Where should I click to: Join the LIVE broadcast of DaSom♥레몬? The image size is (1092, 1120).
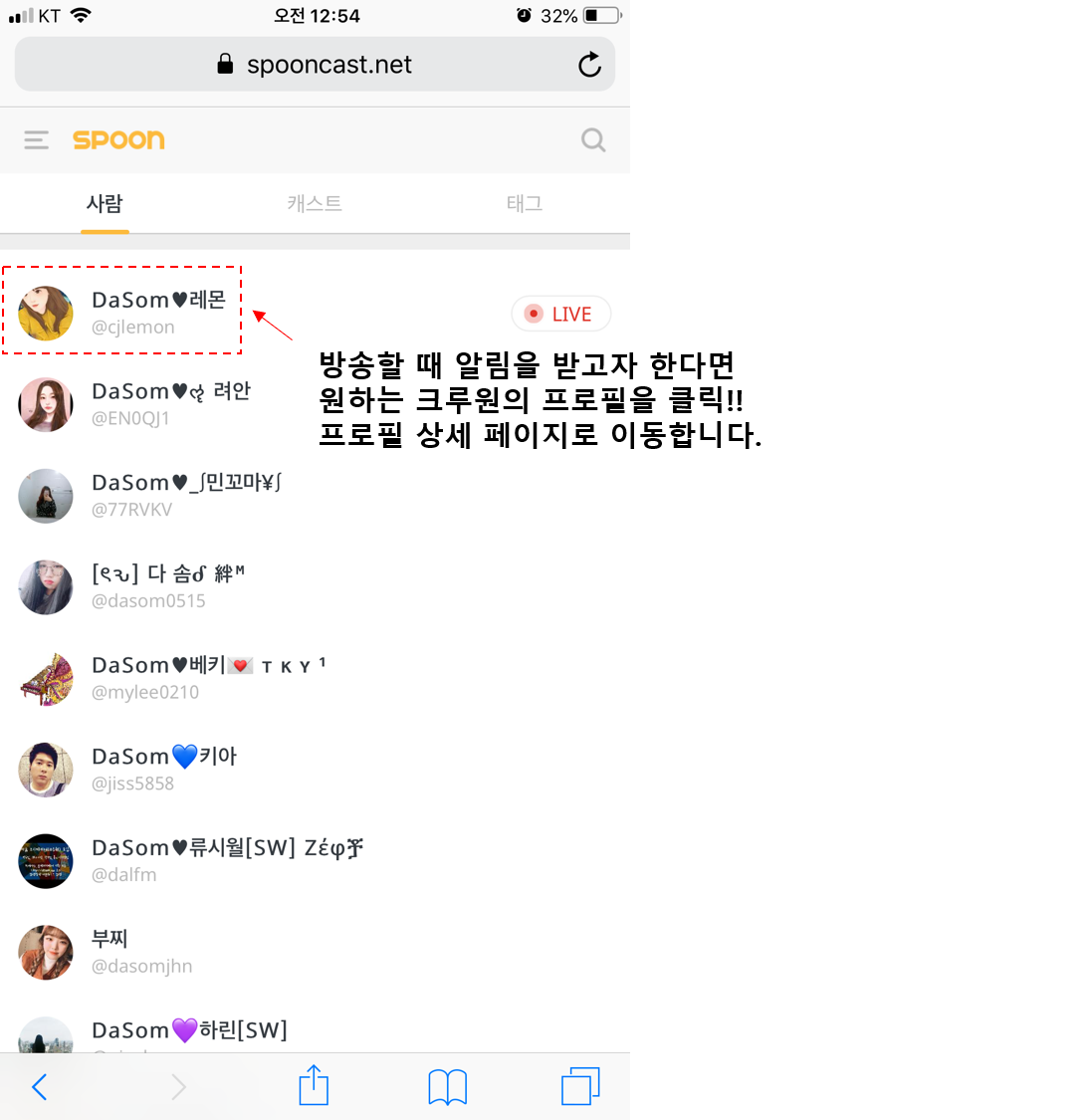click(x=560, y=314)
